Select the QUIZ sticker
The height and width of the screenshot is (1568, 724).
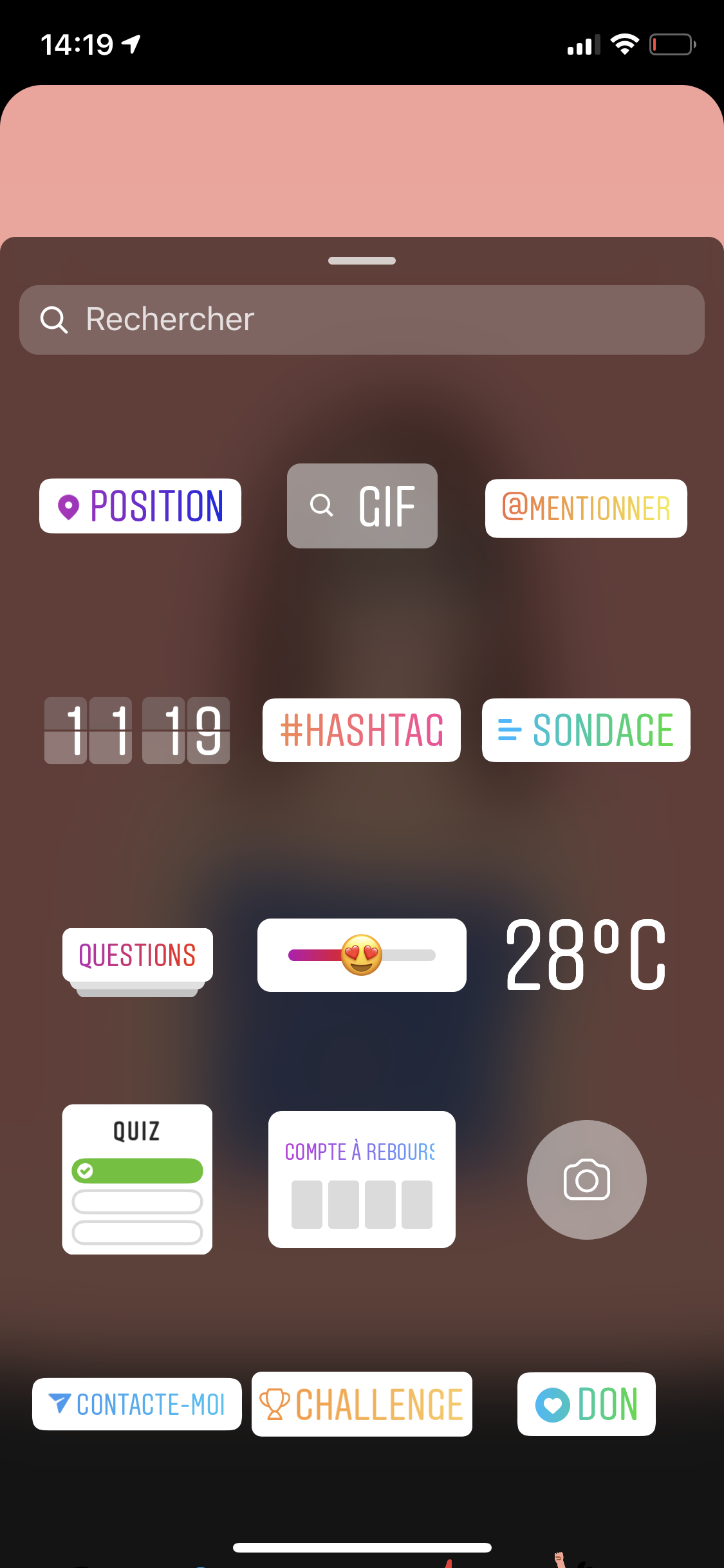137,1179
